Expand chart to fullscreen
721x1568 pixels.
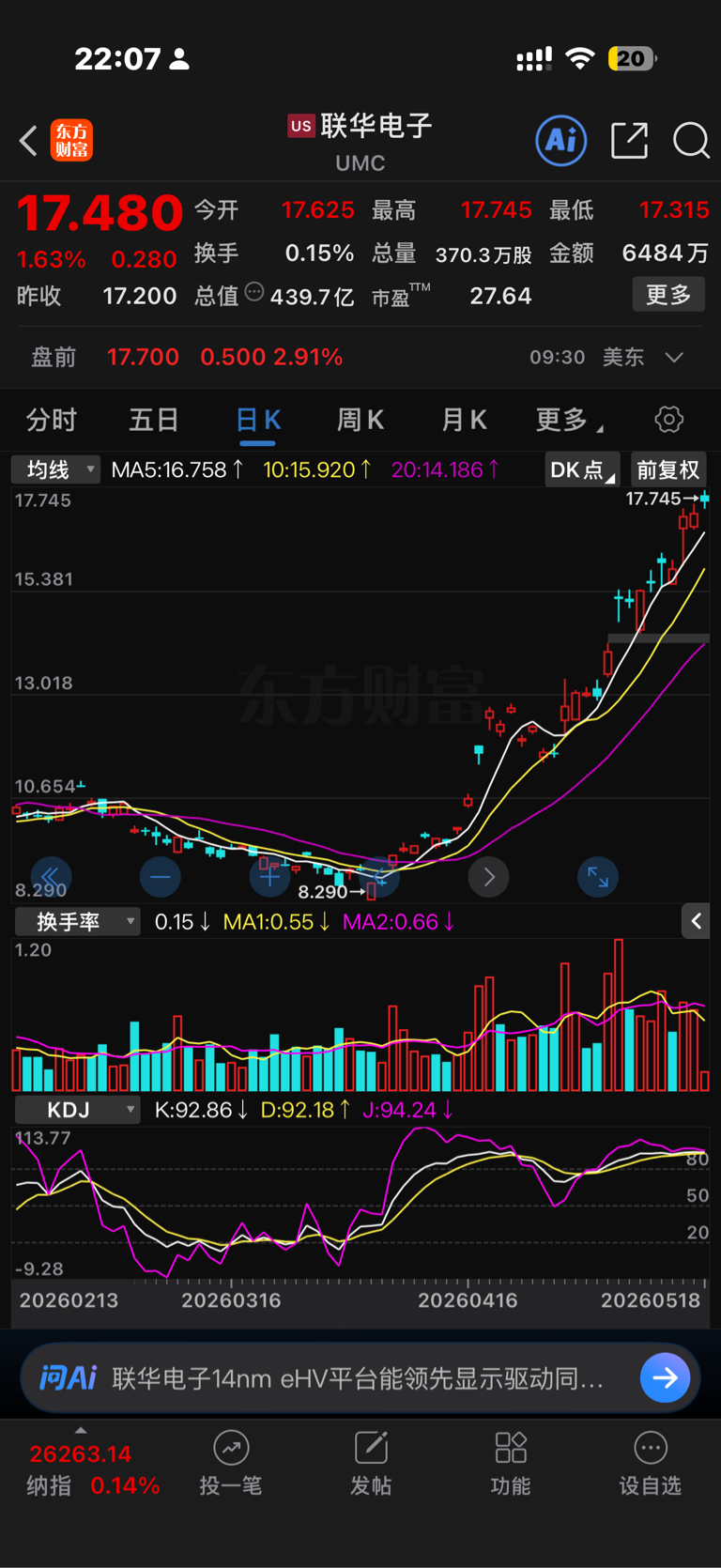[598, 877]
